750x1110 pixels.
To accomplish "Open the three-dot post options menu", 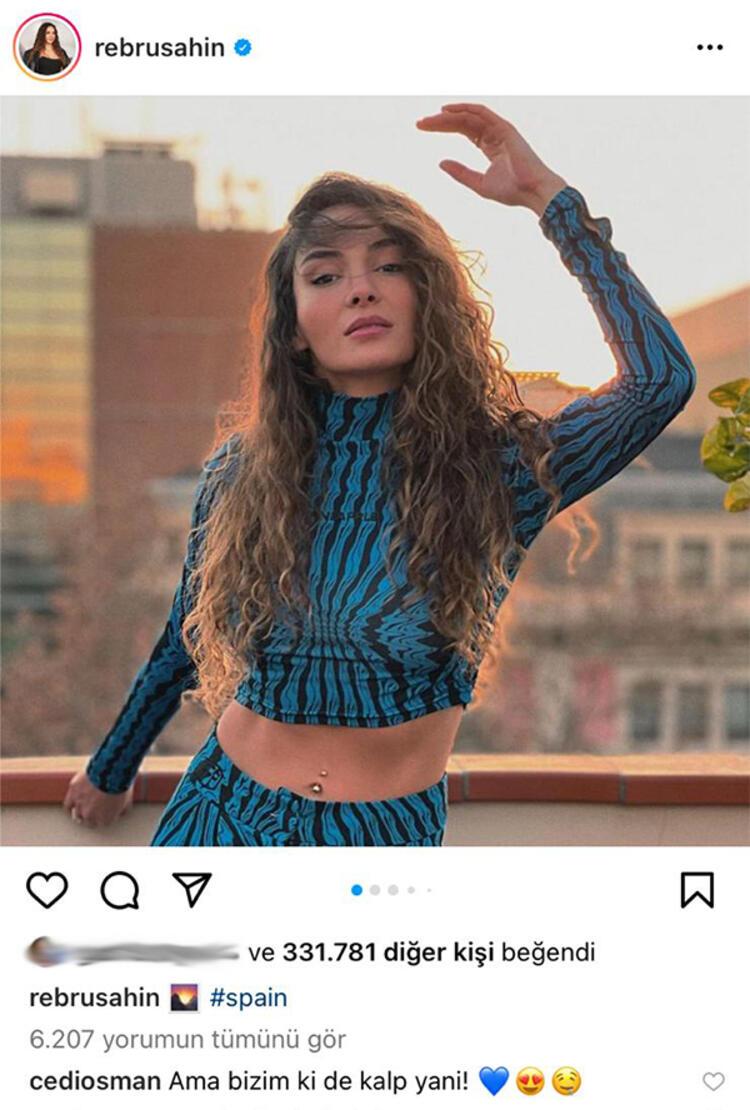I will pos(709,47).
